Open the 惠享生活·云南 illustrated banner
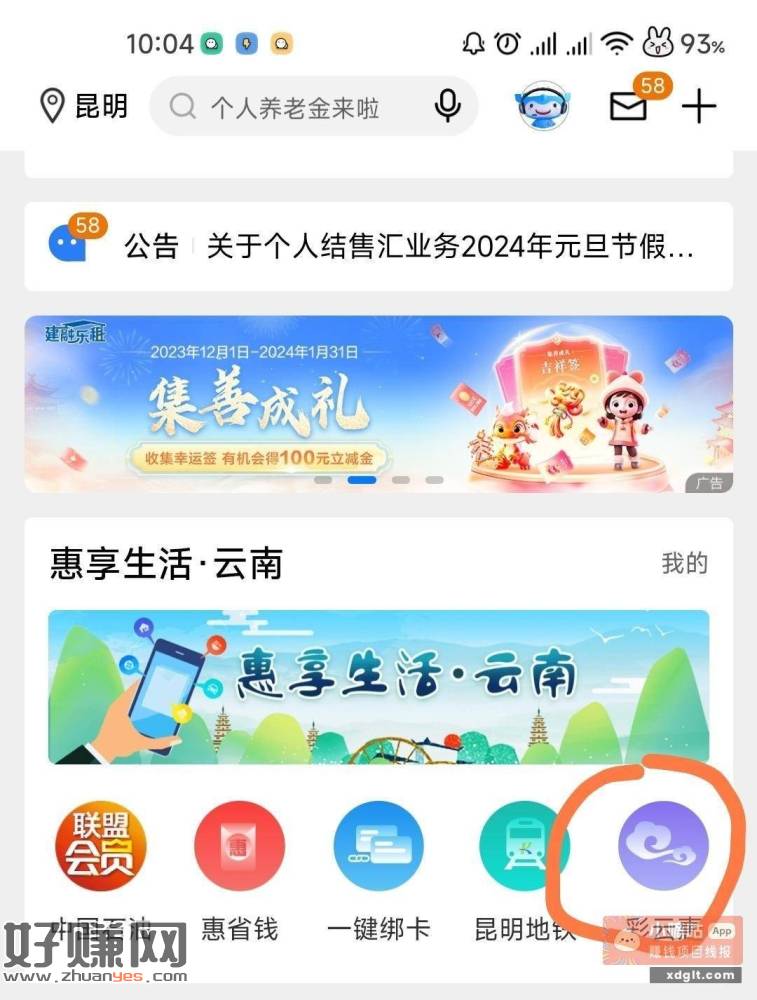 click(378, 687)
